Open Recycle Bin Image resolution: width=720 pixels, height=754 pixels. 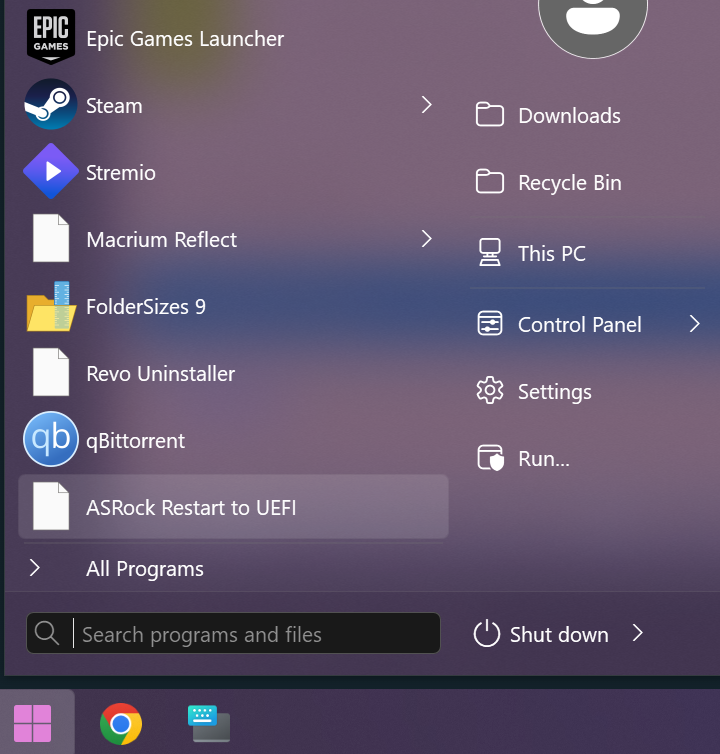click(x=568, y=183)
